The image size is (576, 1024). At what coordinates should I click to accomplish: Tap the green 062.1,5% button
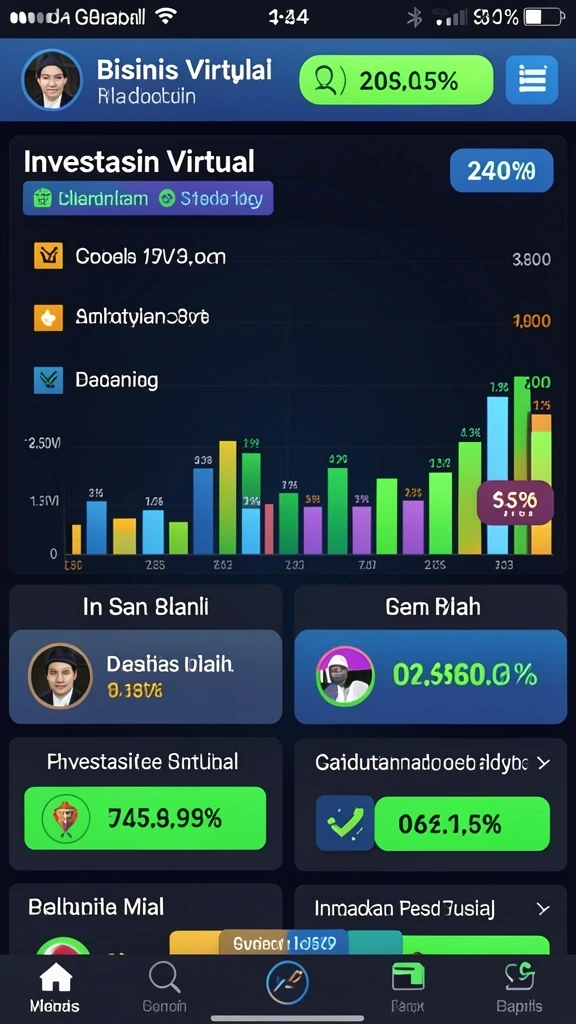[x=462, y=824]
